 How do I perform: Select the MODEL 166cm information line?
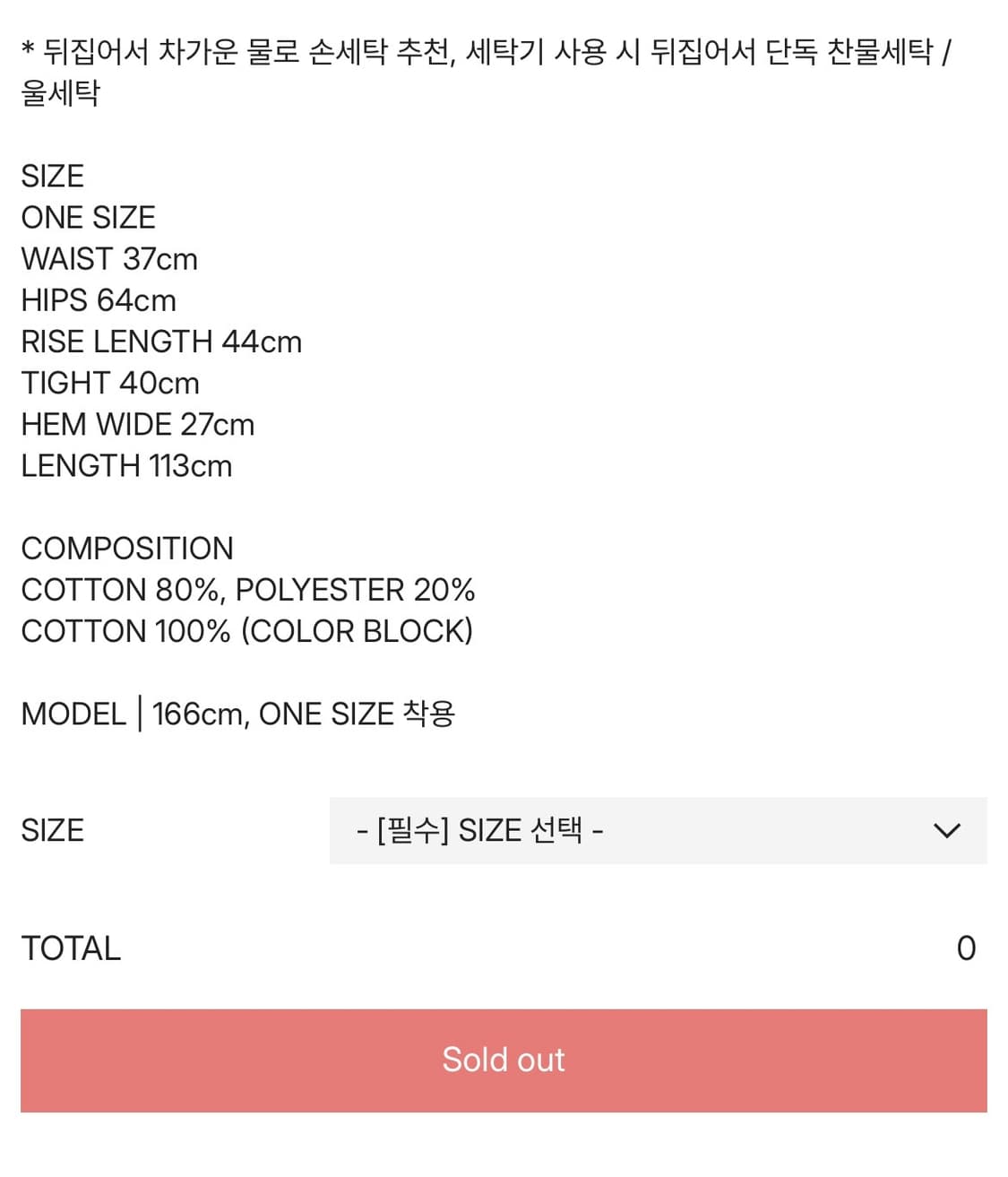pyautogui.click(x=239, y=714)
